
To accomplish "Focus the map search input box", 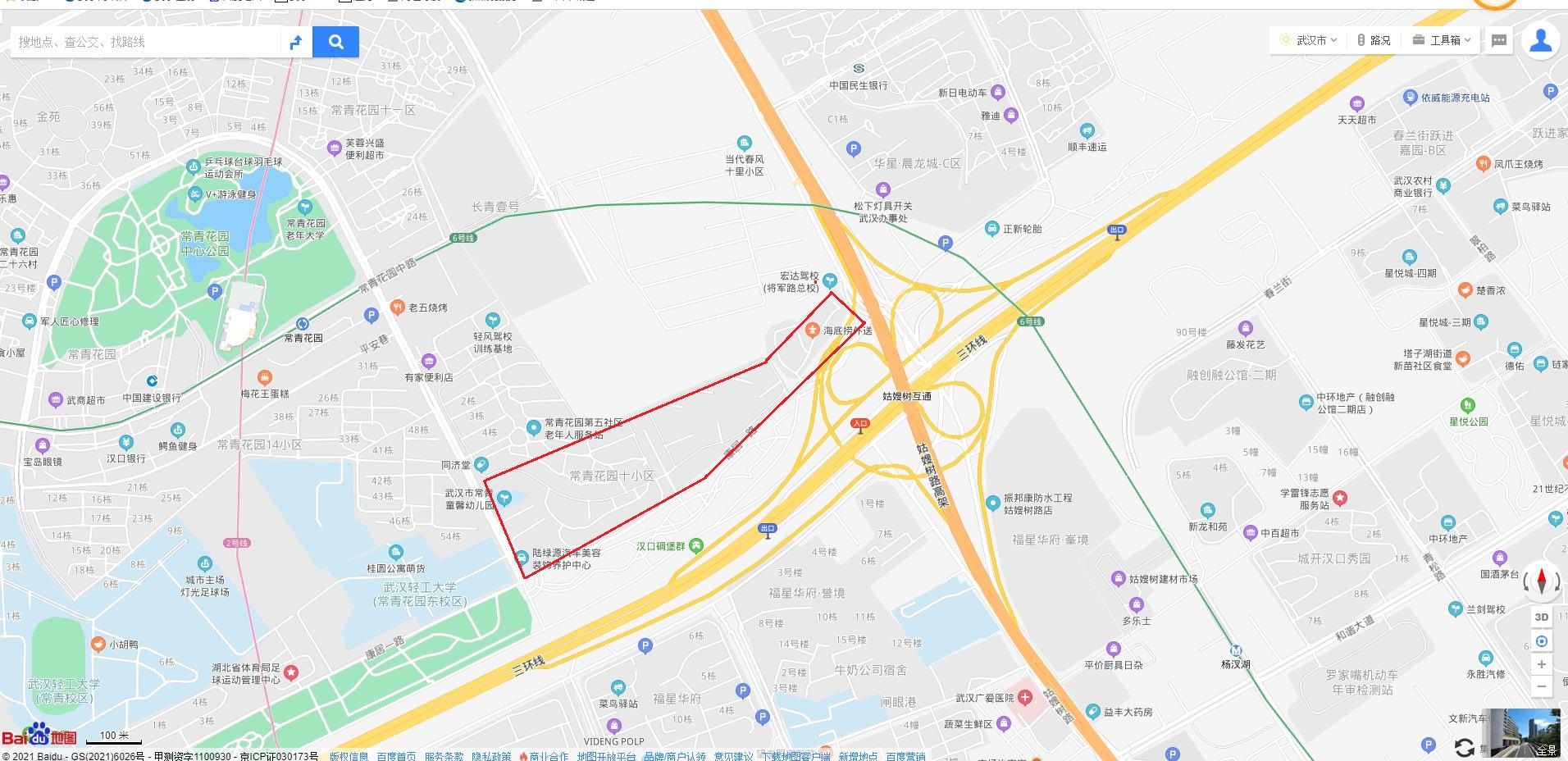I will pos(148,42).
